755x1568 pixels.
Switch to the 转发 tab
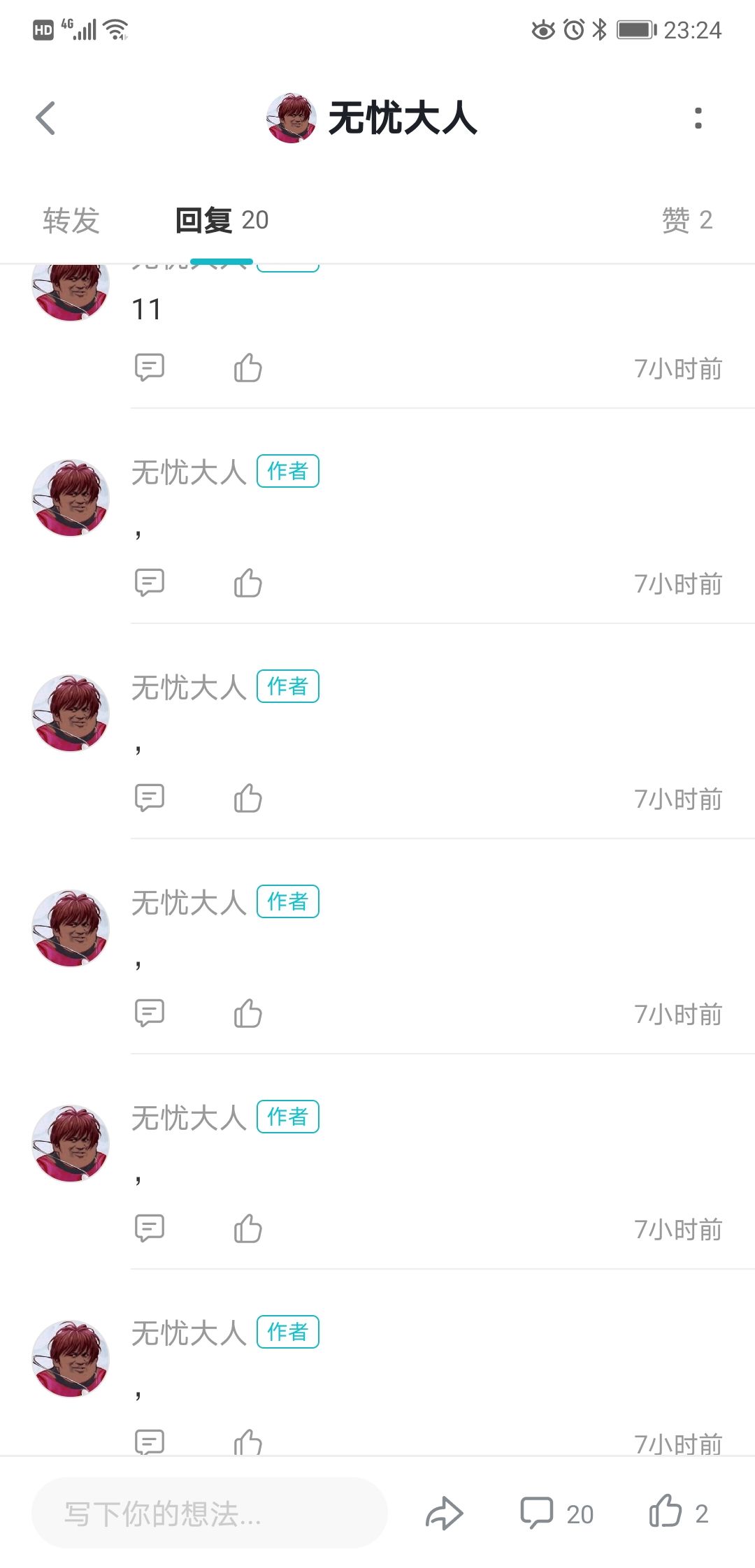71,220
